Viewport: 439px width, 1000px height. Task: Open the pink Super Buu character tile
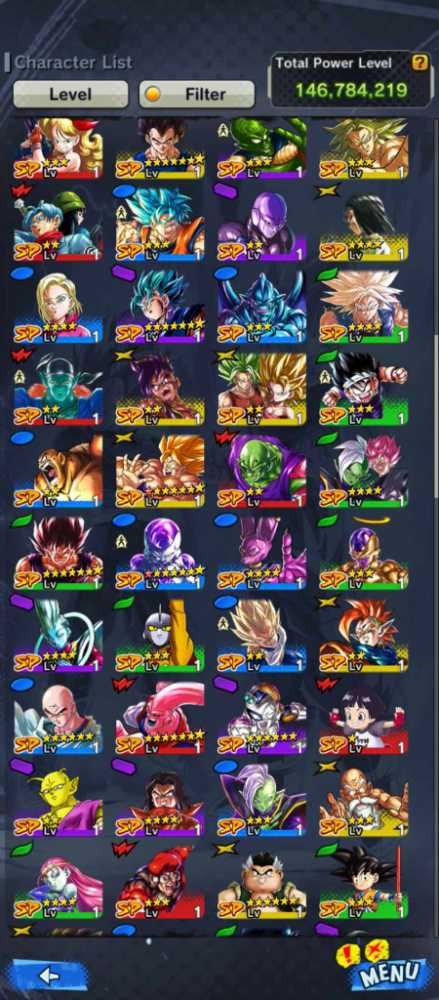click(160, 717)
